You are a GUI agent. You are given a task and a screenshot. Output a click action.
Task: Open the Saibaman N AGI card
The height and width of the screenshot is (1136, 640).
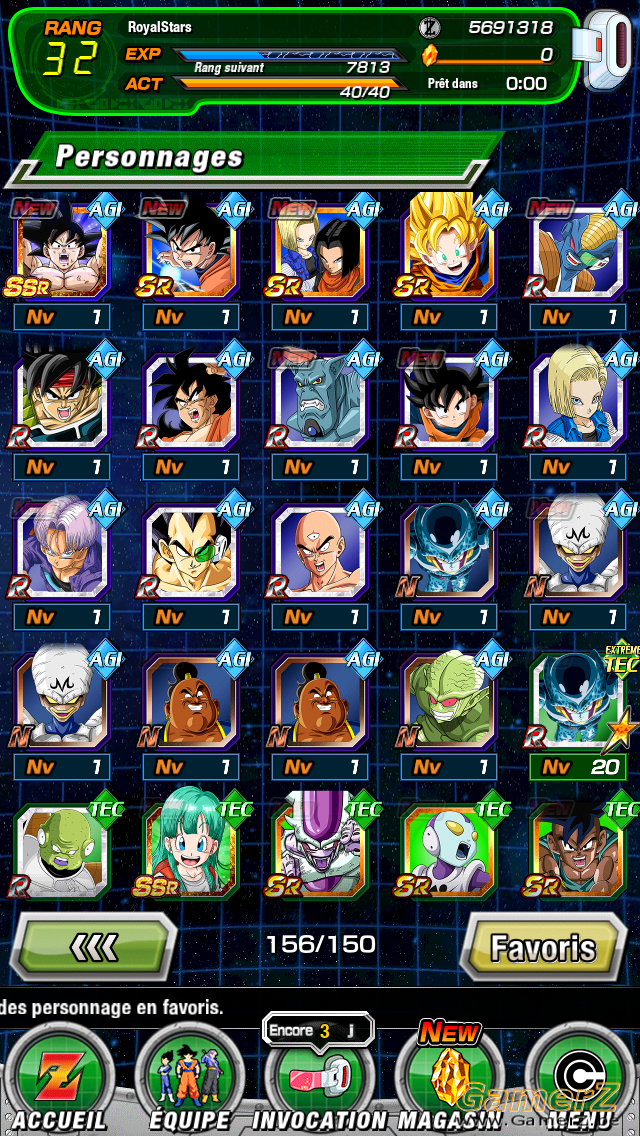click(x=449, y=712)
